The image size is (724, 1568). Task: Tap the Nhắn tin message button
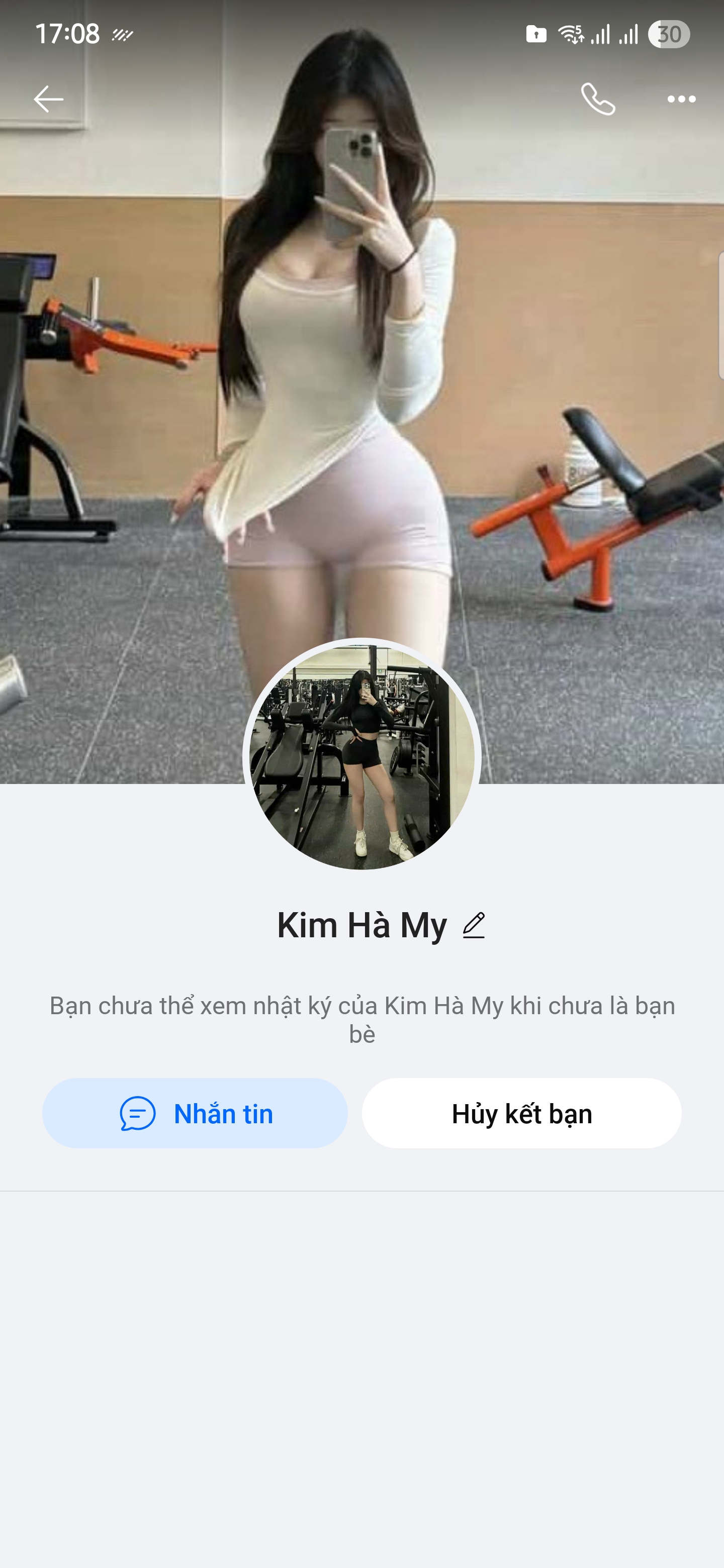click(x=195, y=1113)
